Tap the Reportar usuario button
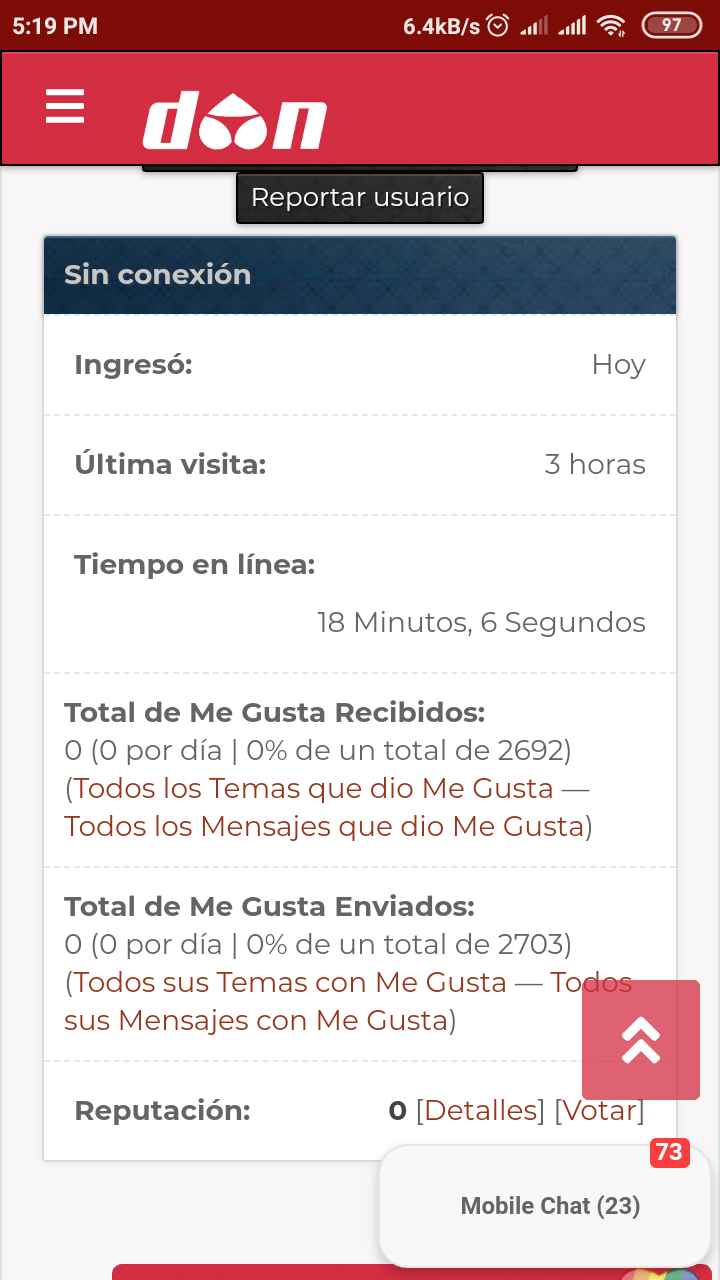This screenshot has height=1280, width=720. pos(360,197)
